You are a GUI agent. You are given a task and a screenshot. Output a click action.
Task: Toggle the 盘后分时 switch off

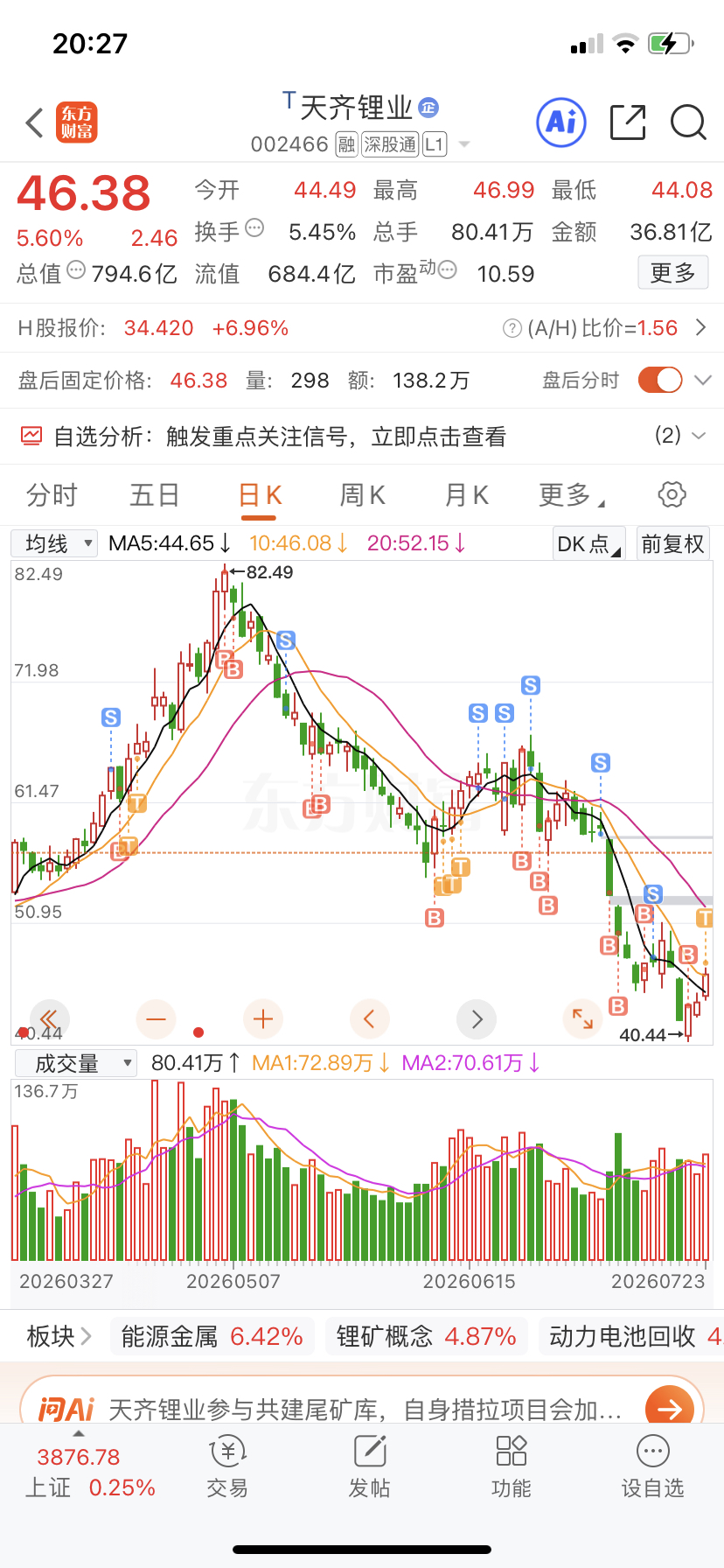[x=660, y=380]
